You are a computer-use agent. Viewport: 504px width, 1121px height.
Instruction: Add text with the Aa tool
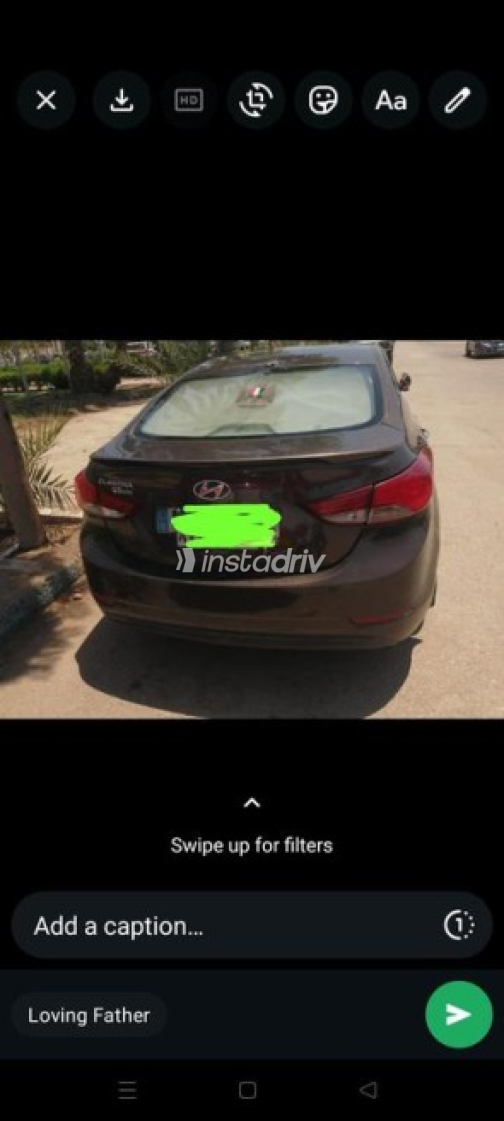point(390,100)
